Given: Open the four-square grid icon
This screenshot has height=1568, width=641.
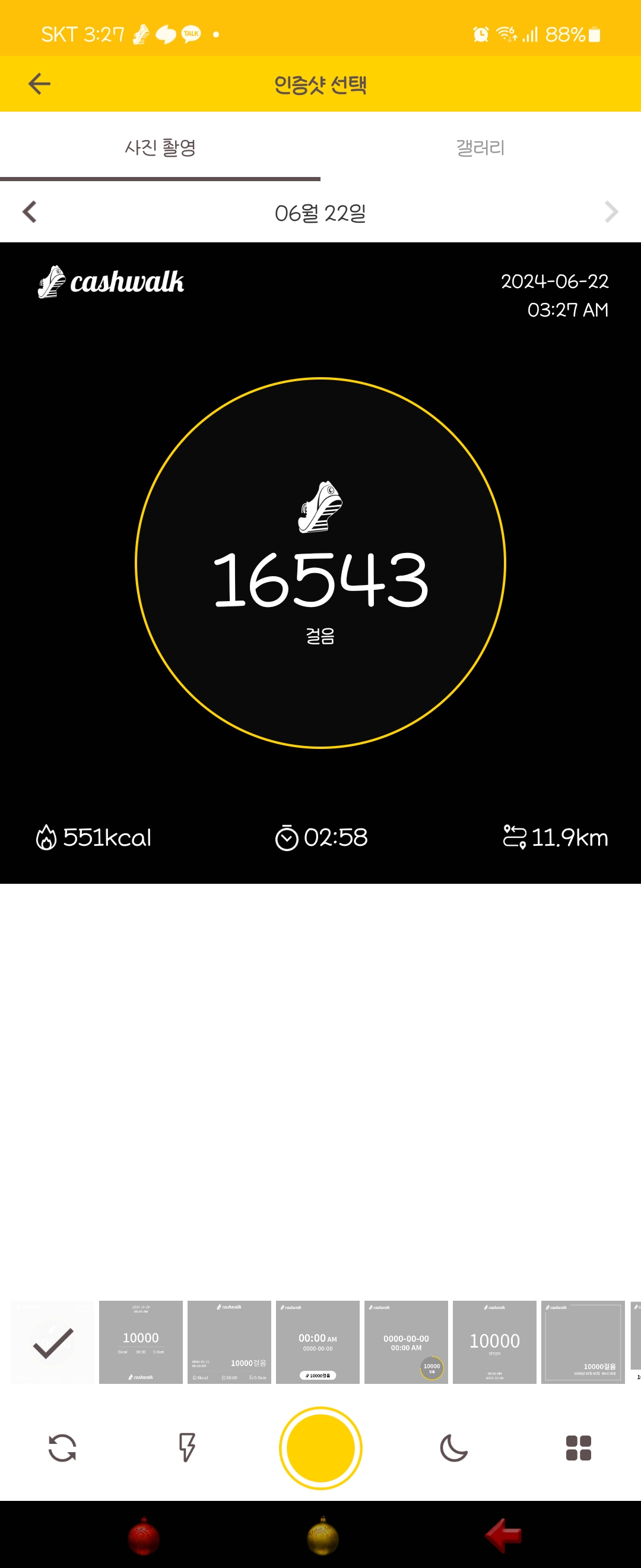Looking at the screenshot, I should point(578,1447).
